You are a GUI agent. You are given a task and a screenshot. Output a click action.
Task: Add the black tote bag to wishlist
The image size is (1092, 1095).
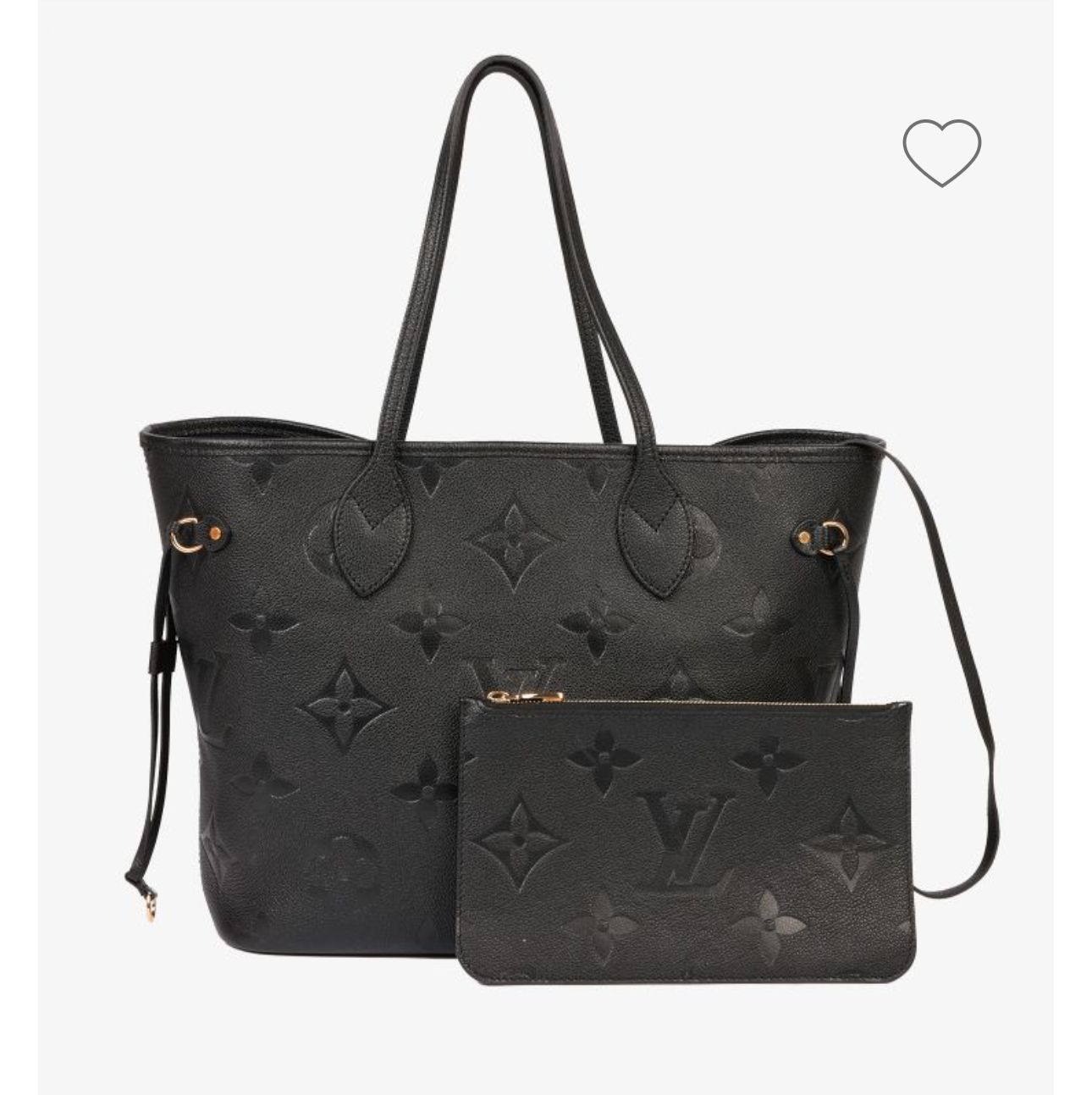940,152
